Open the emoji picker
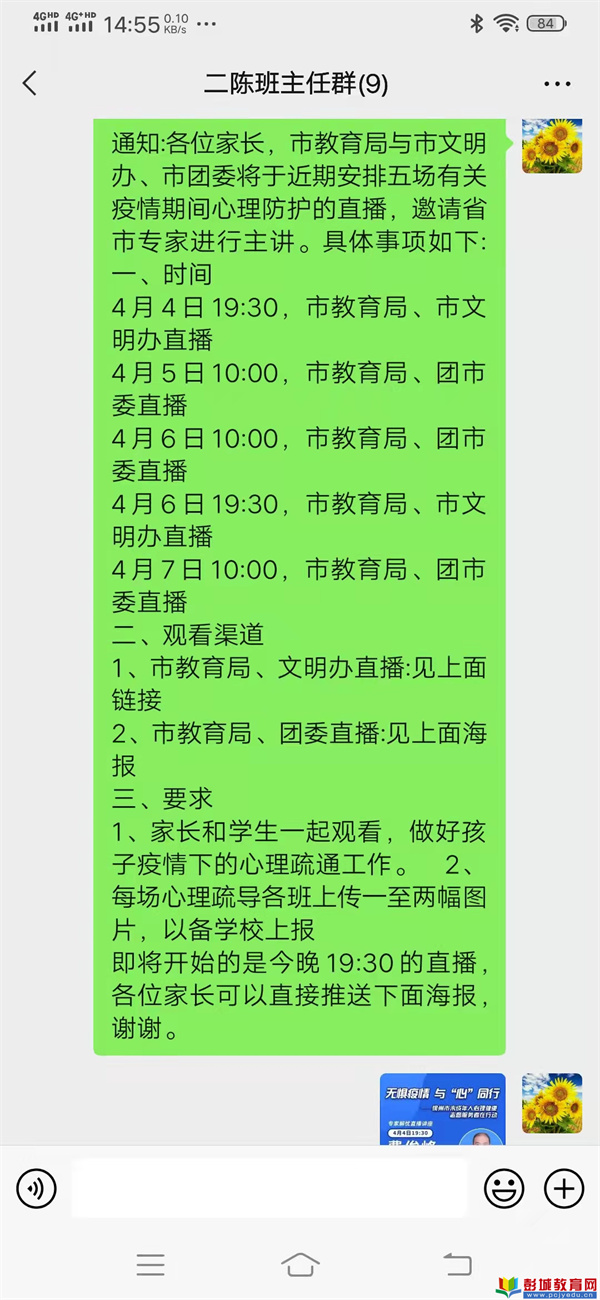Viewport: 600px width, 1300px height. coord(504,1188)
